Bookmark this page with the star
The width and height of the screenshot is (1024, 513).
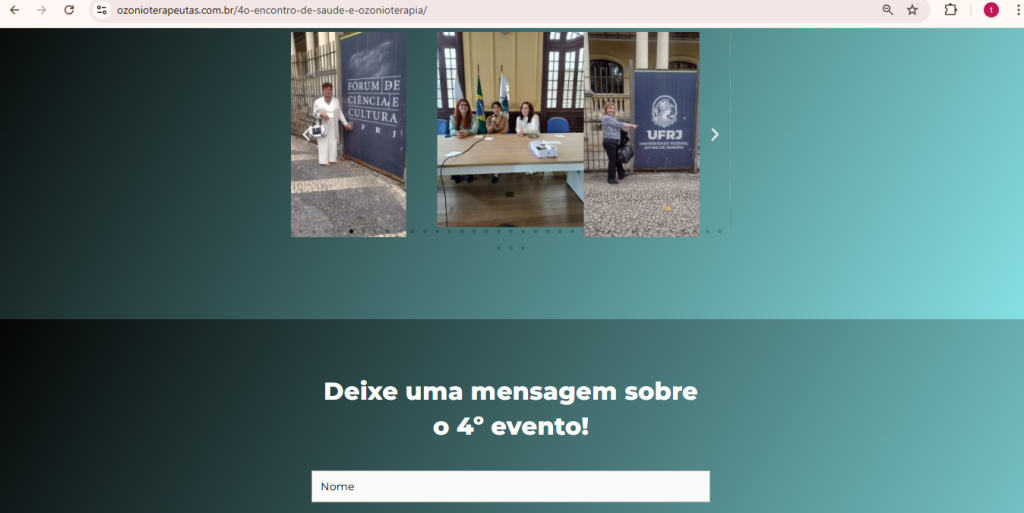912,10
